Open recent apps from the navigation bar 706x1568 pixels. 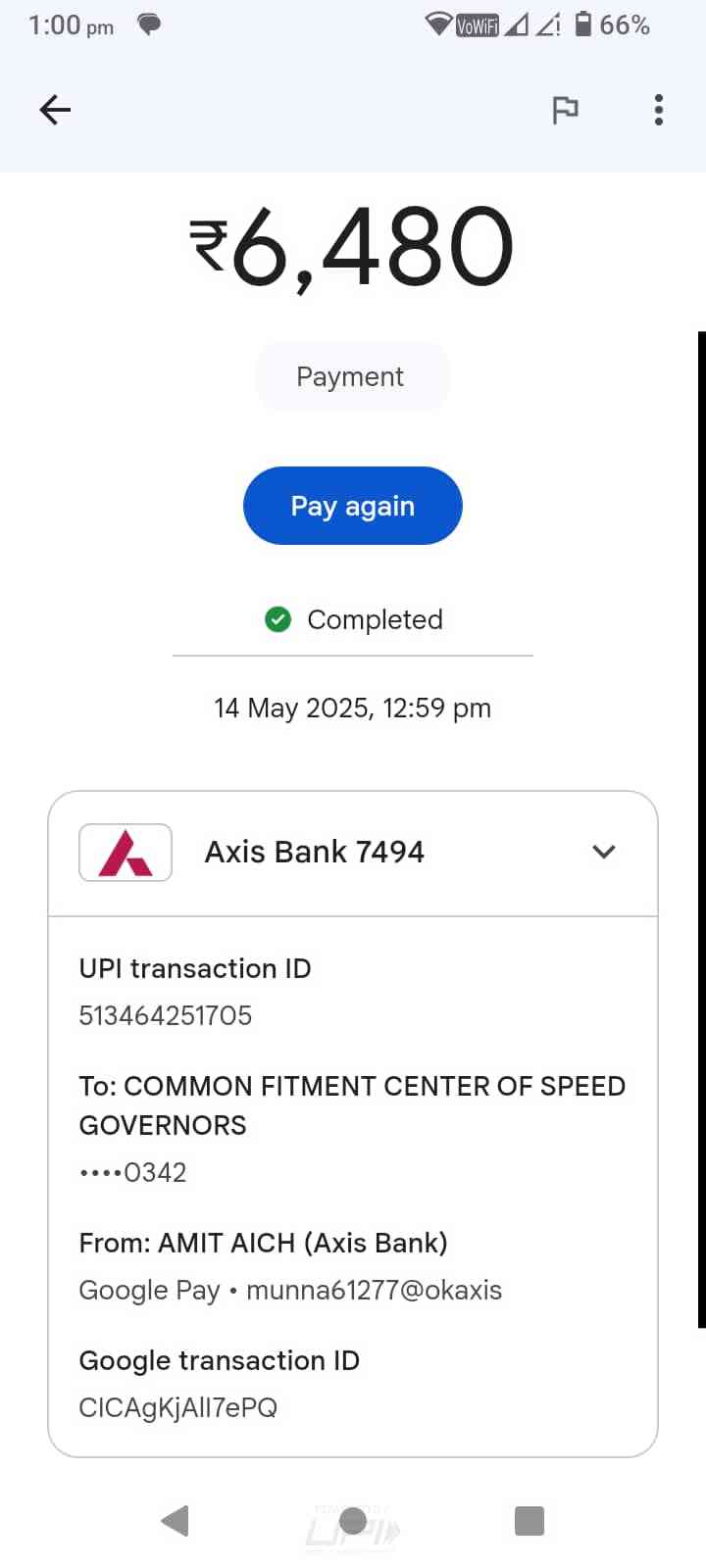click(x=529, y=1521)
